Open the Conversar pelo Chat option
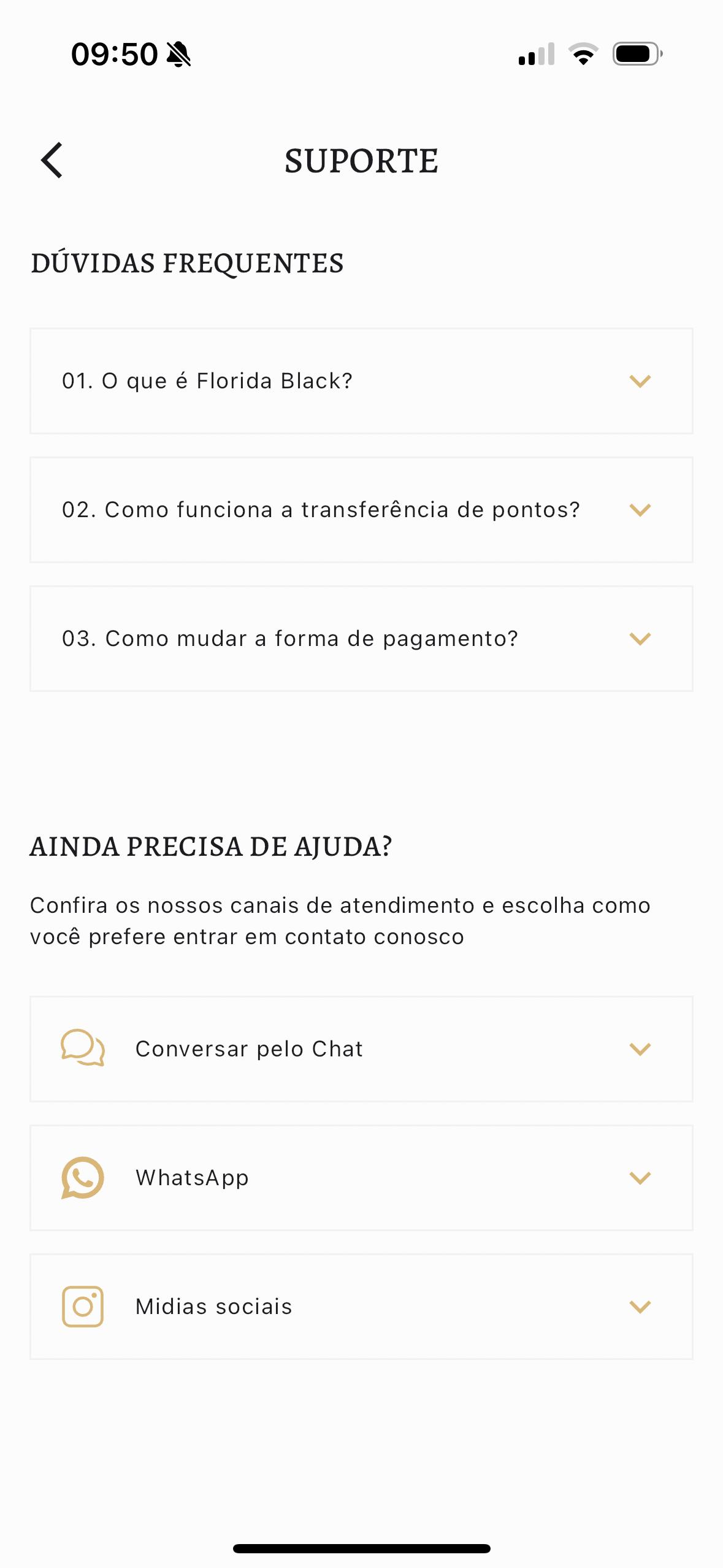Image resolution: width=723 pixels, height=1568 pixels. (361, 1049)
